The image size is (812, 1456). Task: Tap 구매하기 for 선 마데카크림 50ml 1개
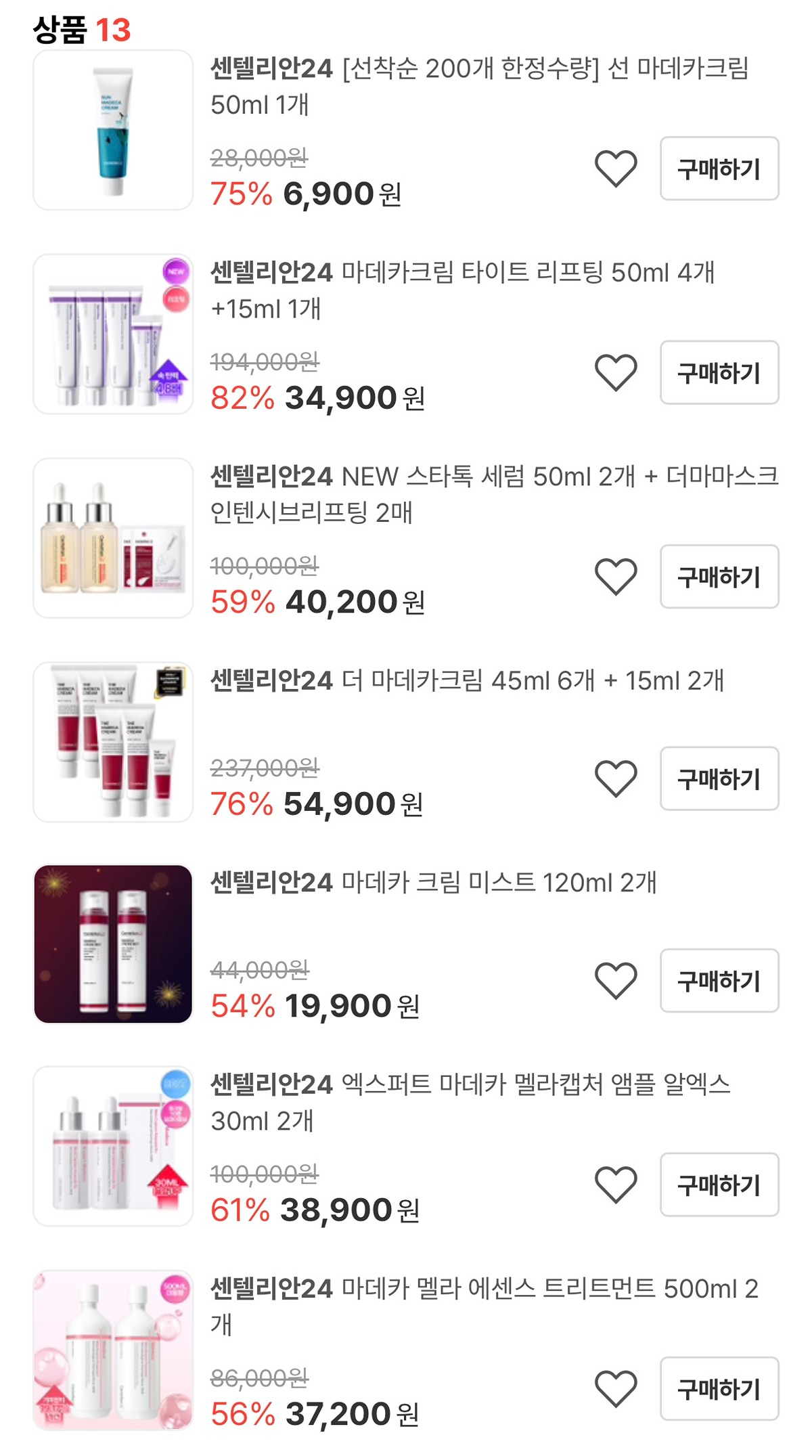point(719,169)
